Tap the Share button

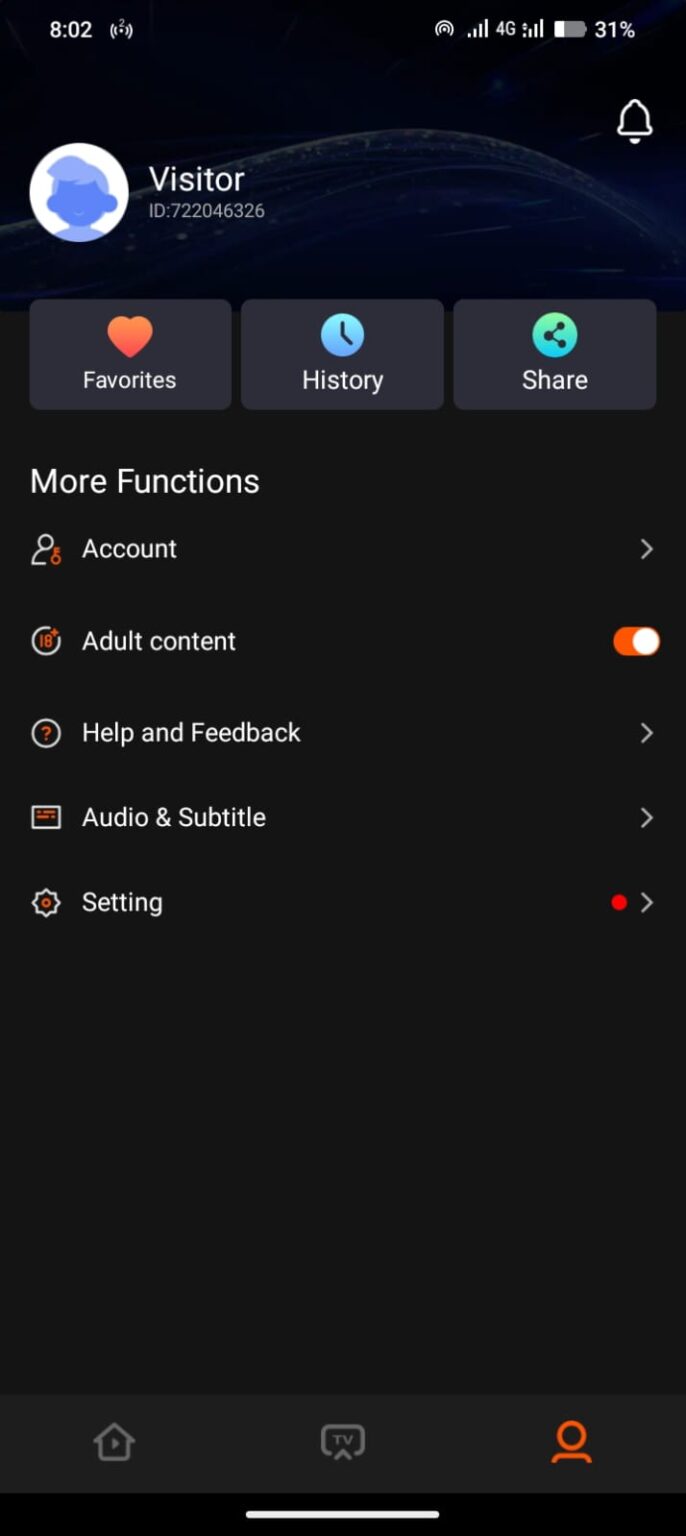coord(555,354)
